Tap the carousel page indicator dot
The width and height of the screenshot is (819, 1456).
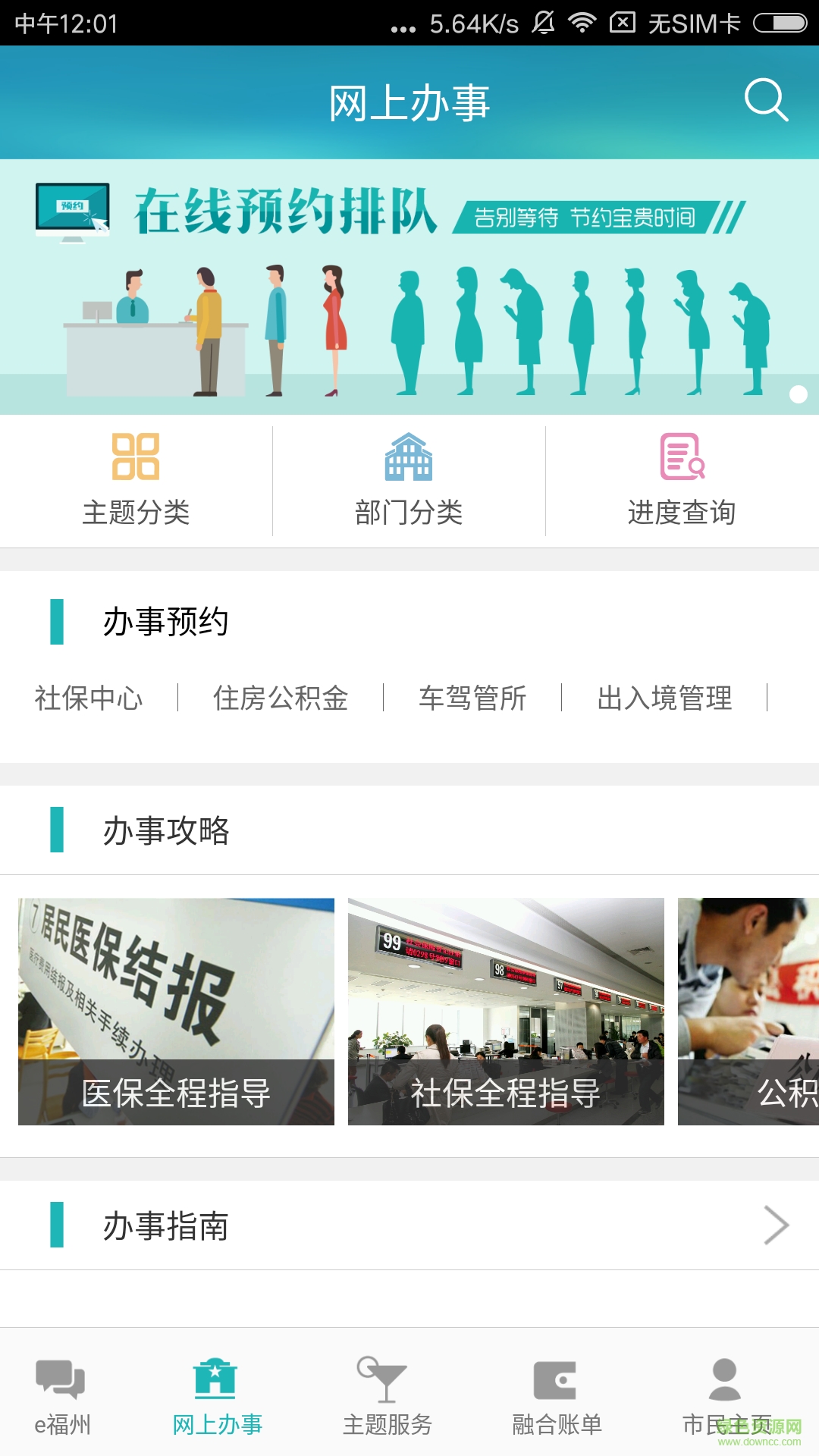pos(797,394)
